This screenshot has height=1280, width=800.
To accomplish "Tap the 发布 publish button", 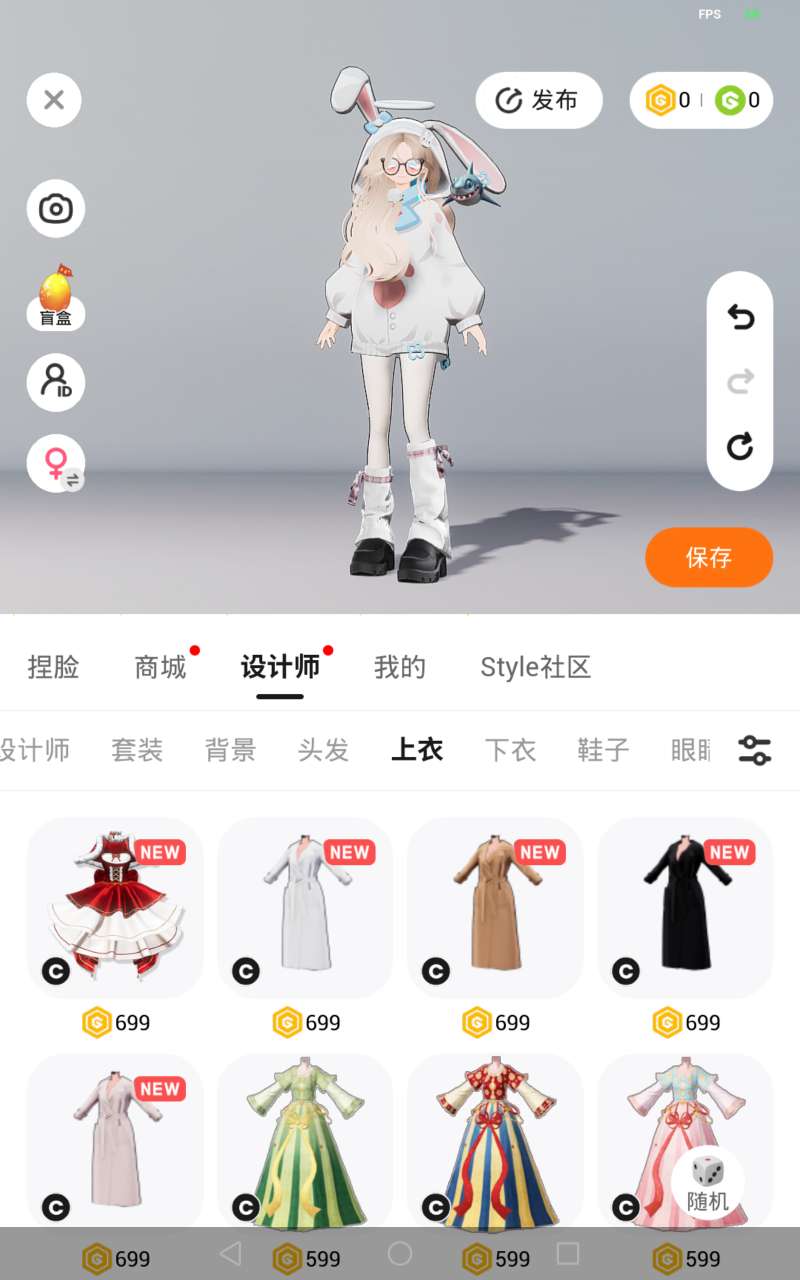I will coord(539,100).
